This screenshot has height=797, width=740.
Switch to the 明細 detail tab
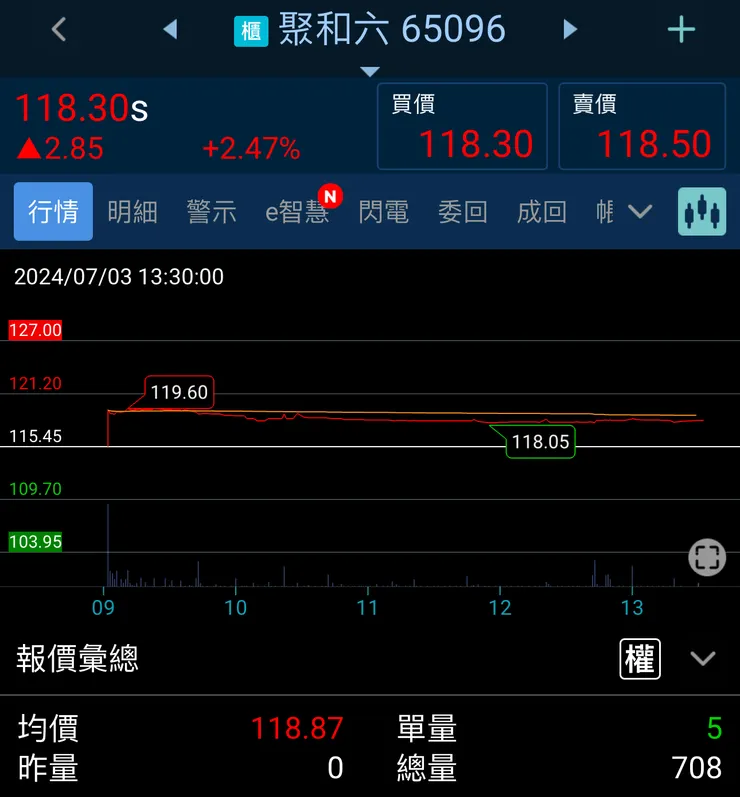coord(132,211)
